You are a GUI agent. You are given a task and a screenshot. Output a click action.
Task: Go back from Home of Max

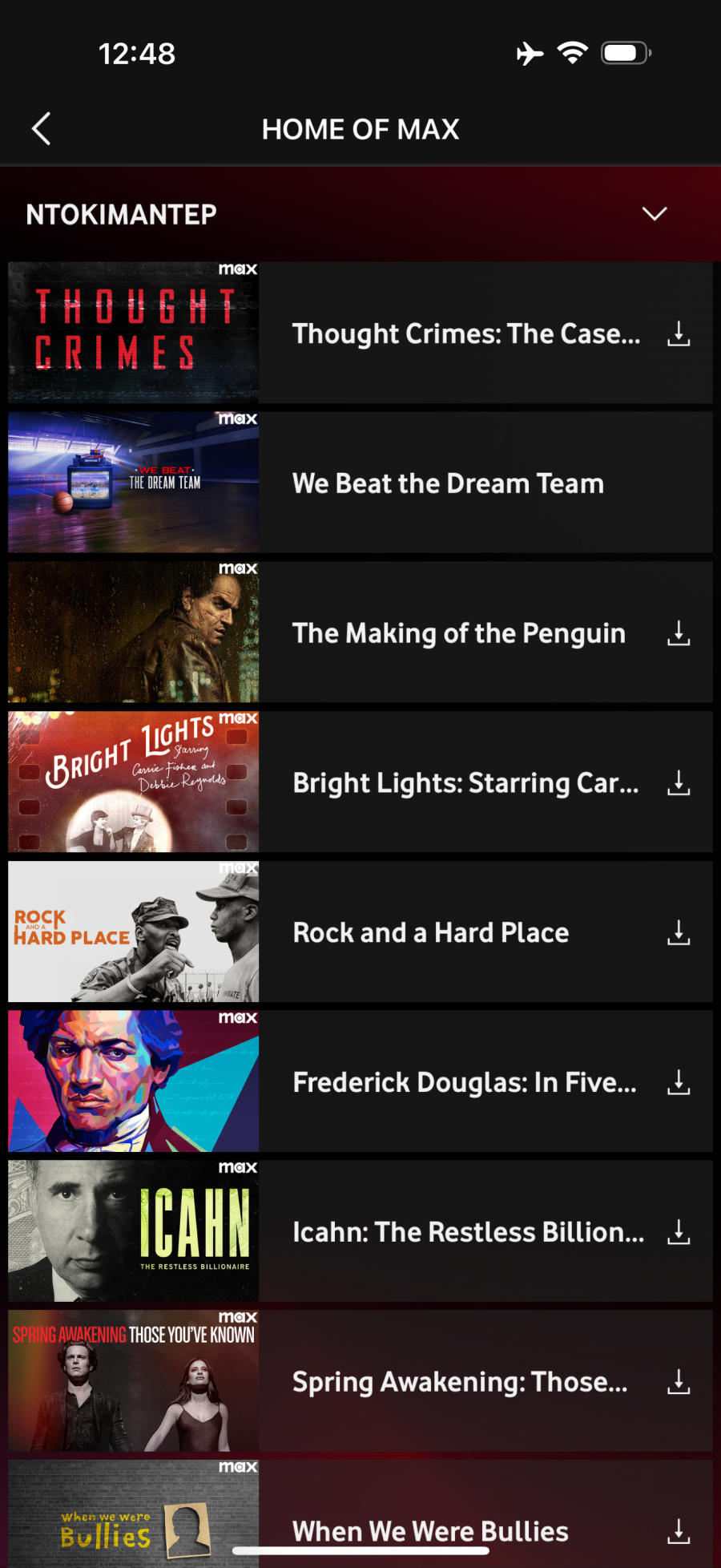click(x=42, y=128)
